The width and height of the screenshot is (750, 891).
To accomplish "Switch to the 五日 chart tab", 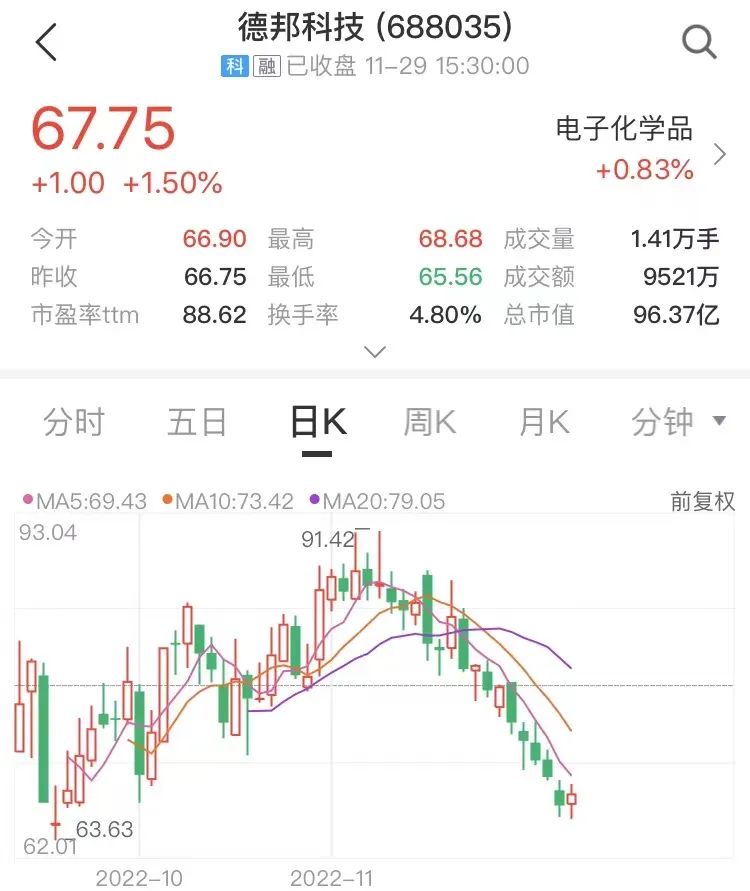I will tap(197, 422).
